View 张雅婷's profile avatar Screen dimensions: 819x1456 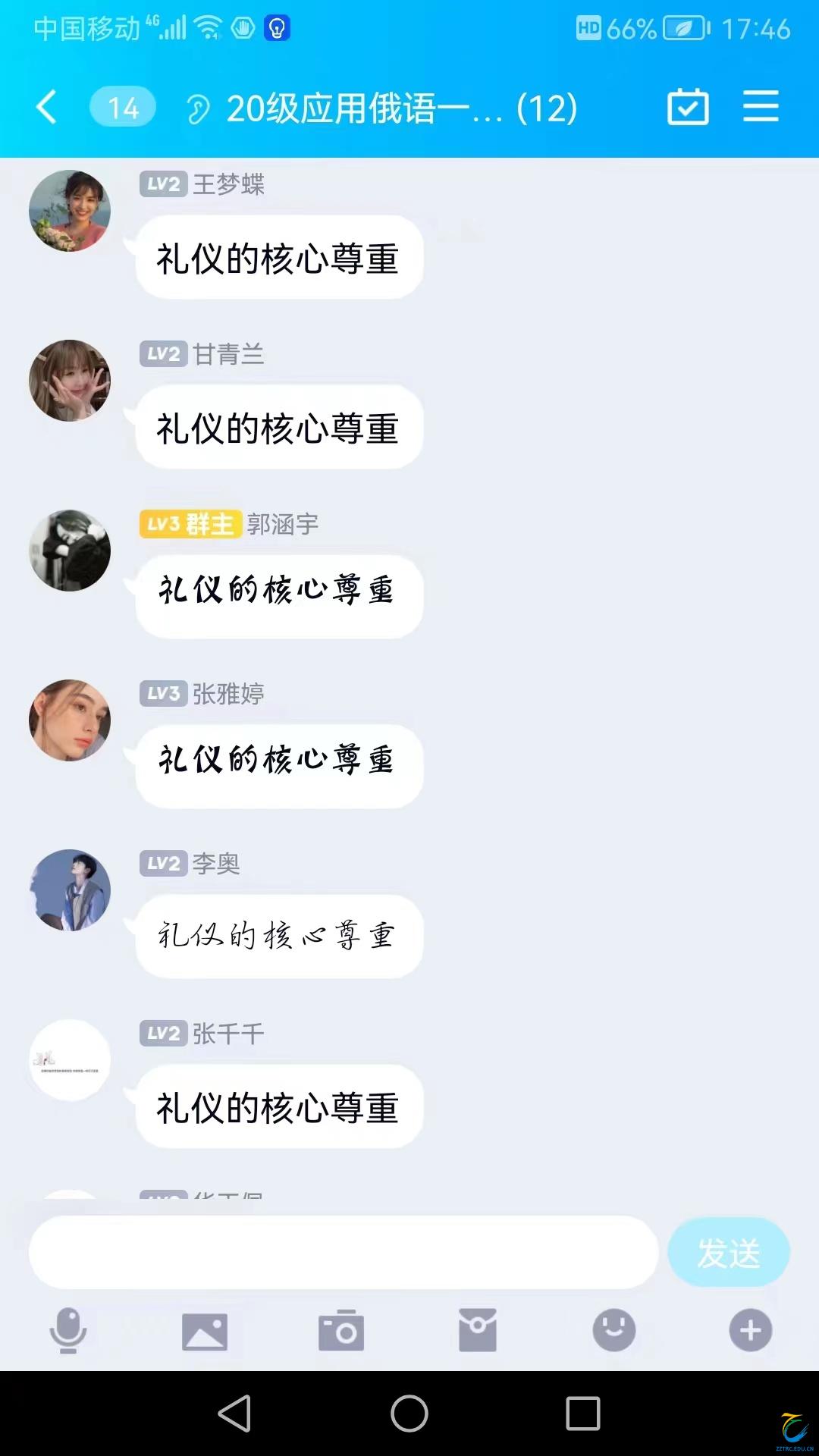click(x=70, y=720)
